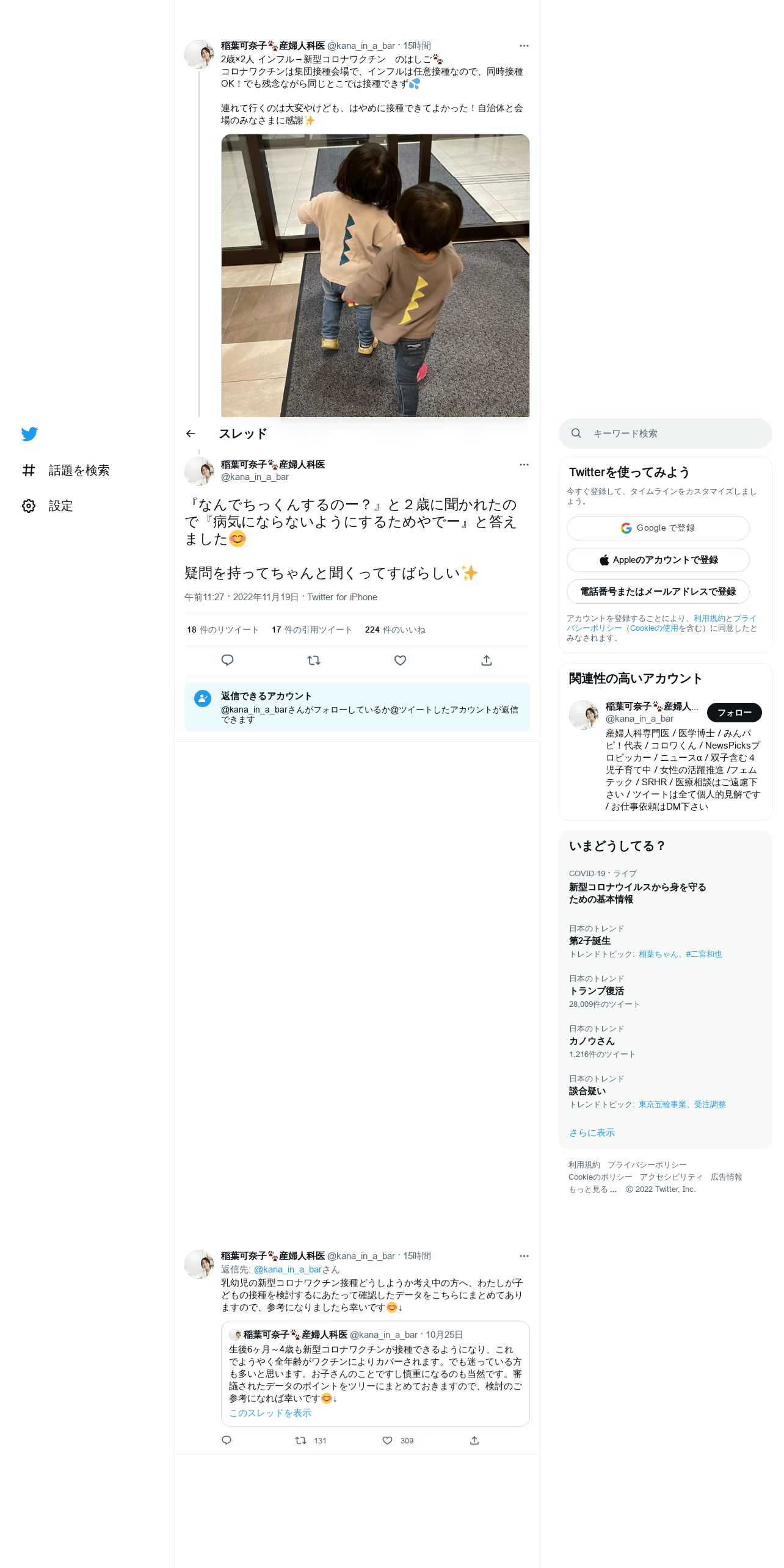Share the main thread tweet
The image size is (784, 1568).
[x=487, y=660]
